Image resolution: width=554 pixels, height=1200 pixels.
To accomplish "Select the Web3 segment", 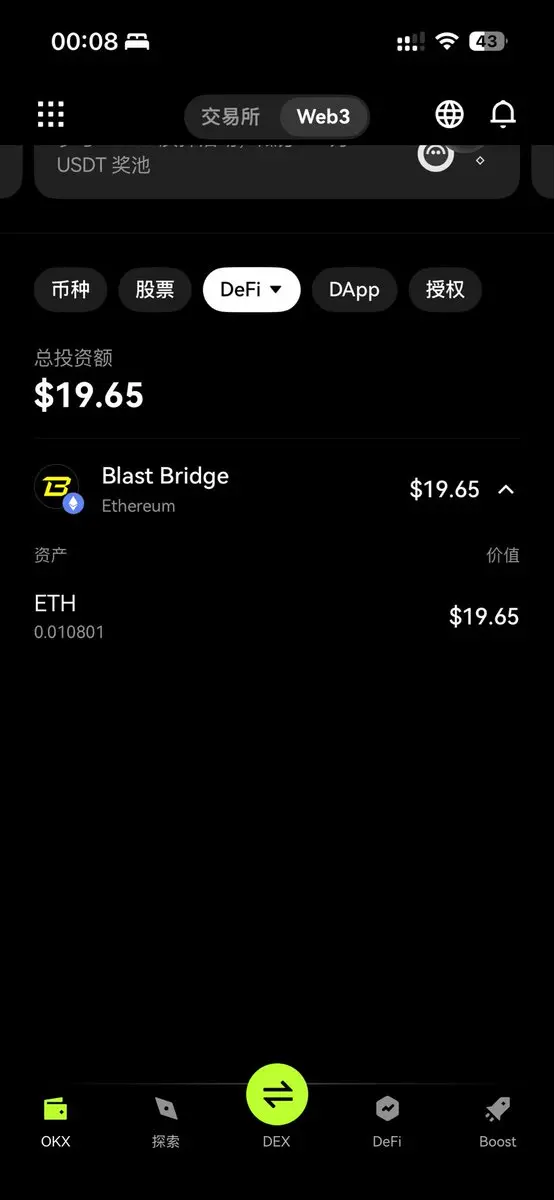I will pyautogui.click(x=323, y=117).
